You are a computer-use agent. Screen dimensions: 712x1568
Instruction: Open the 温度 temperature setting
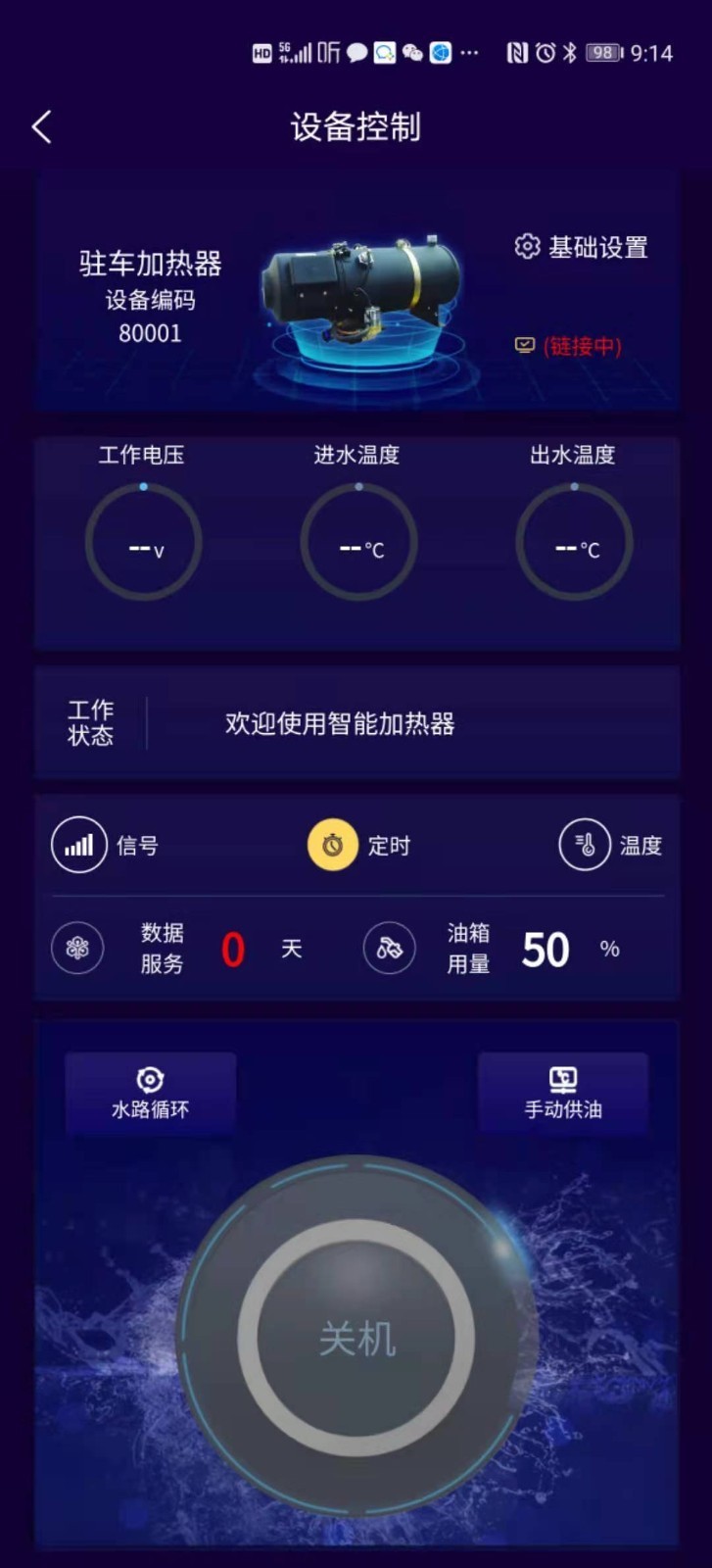pos(585,845)
